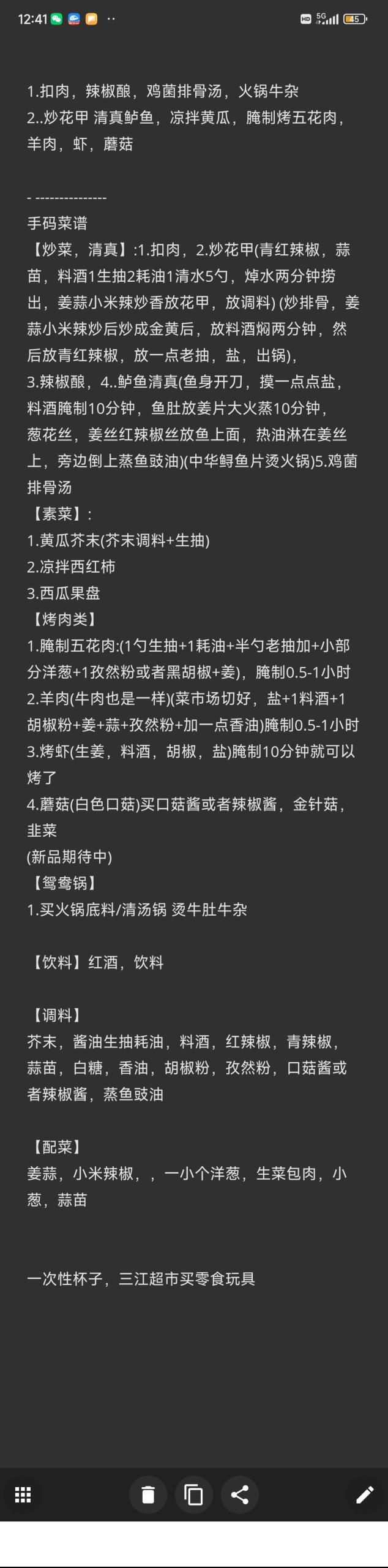
Task: Copy the note contents
Action: pos(193,1494)
